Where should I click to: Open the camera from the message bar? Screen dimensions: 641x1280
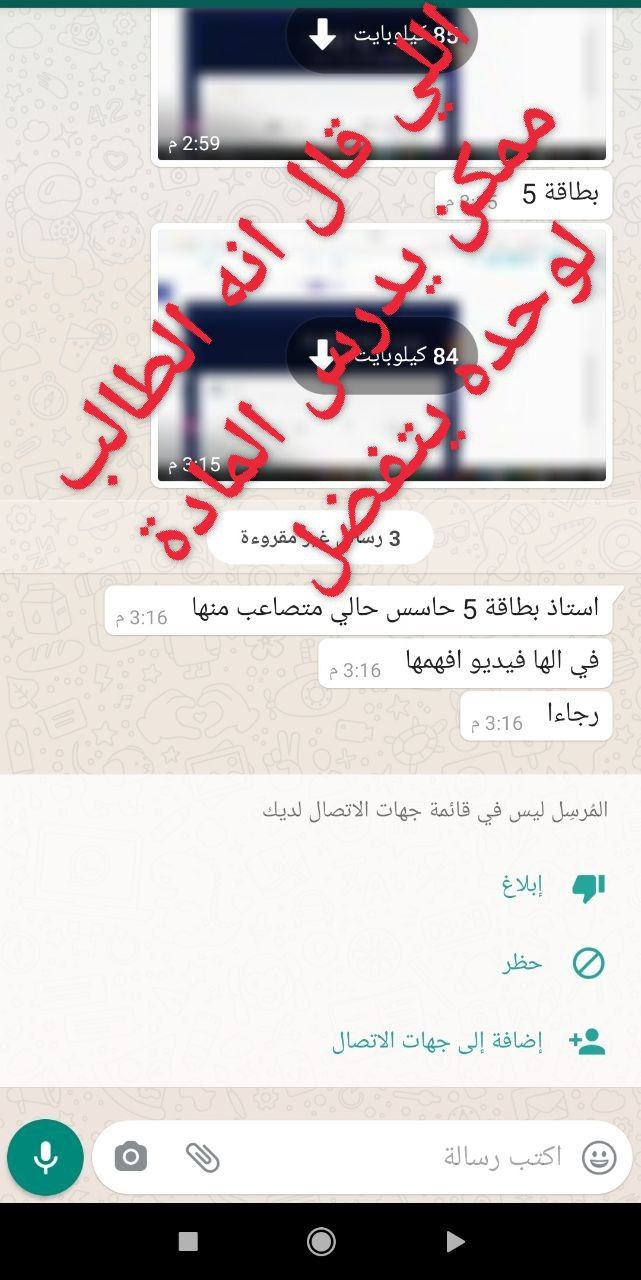tap(131, 1158)
